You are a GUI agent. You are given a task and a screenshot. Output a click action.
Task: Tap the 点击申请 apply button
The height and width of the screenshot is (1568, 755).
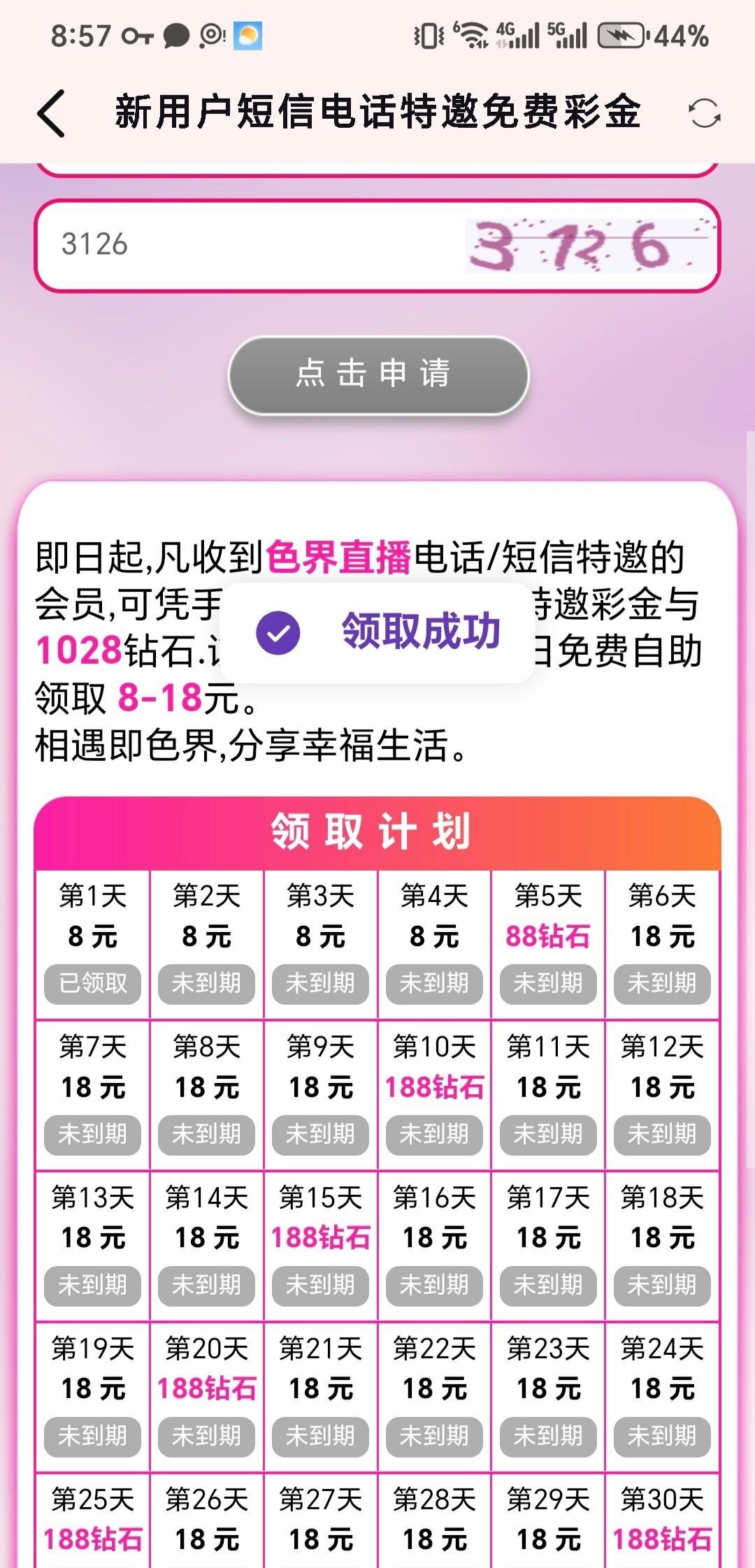pos(378,375)
